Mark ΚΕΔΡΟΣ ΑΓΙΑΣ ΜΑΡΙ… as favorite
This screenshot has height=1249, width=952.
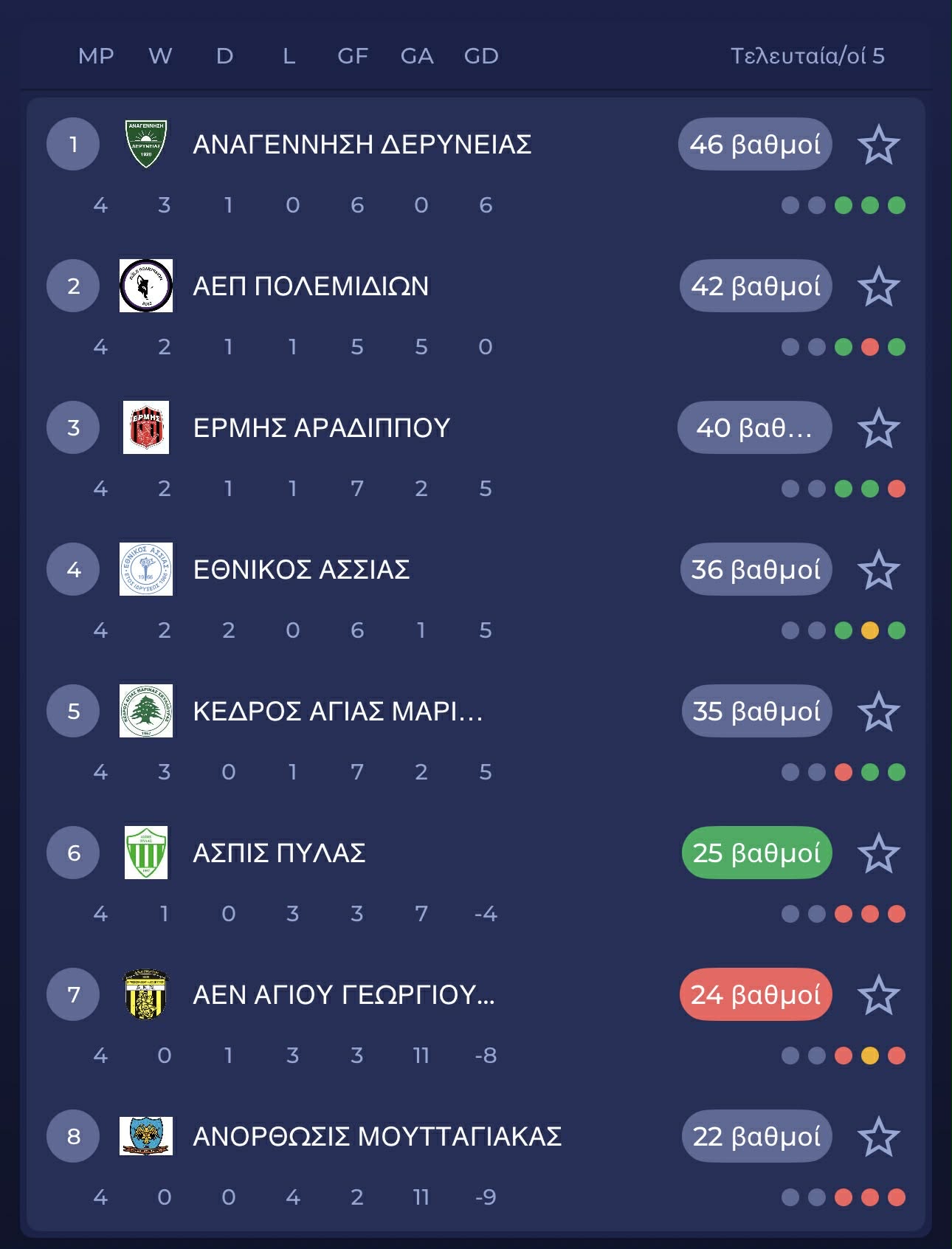878,712
